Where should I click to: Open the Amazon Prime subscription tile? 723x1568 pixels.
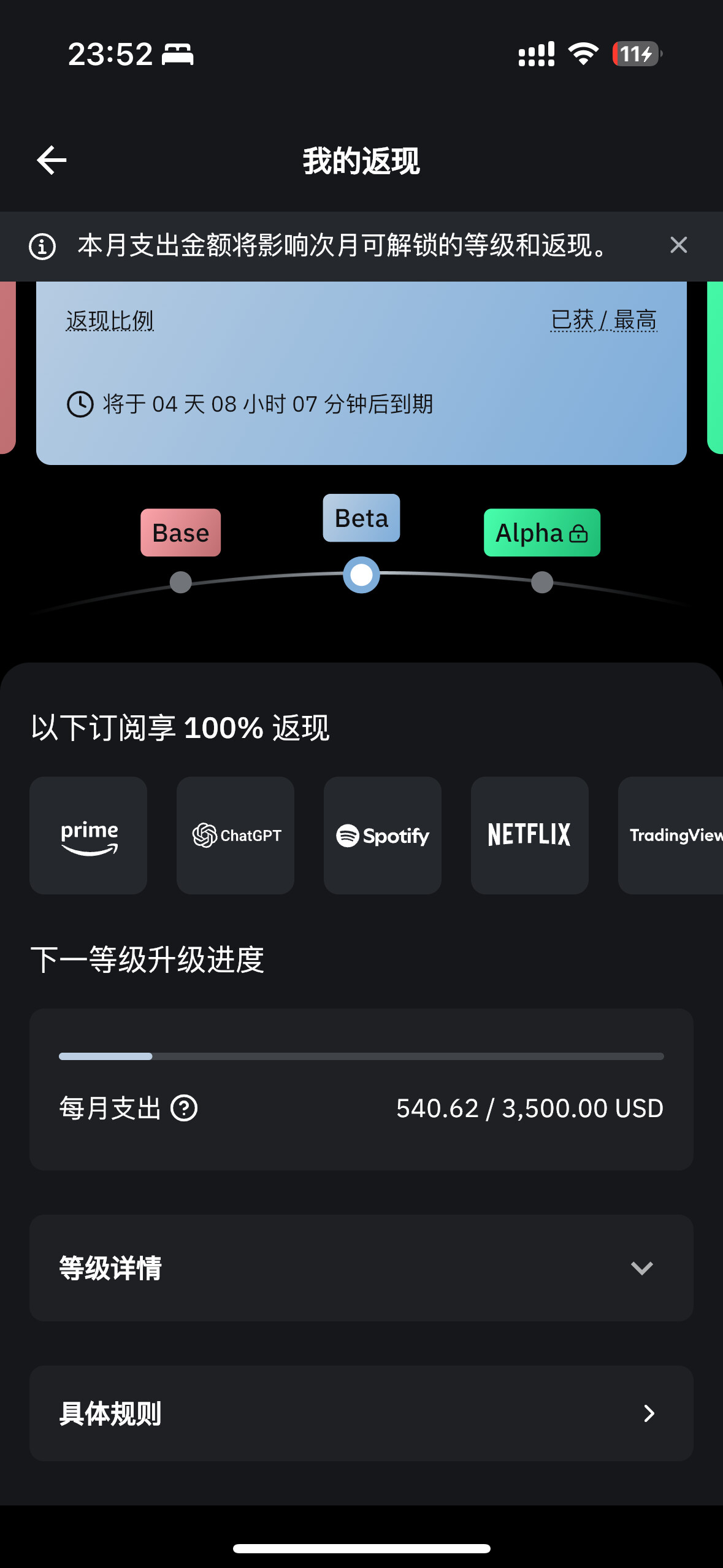pyautogui.click(x=88, y=836)
